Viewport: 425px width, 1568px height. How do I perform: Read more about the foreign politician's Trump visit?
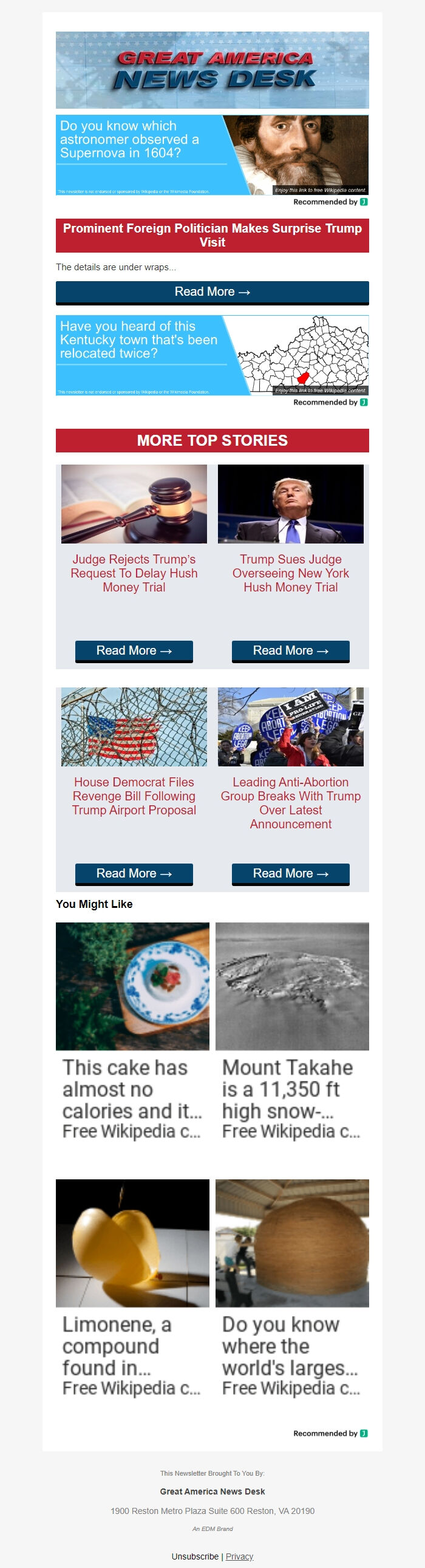tap(212, 292)
